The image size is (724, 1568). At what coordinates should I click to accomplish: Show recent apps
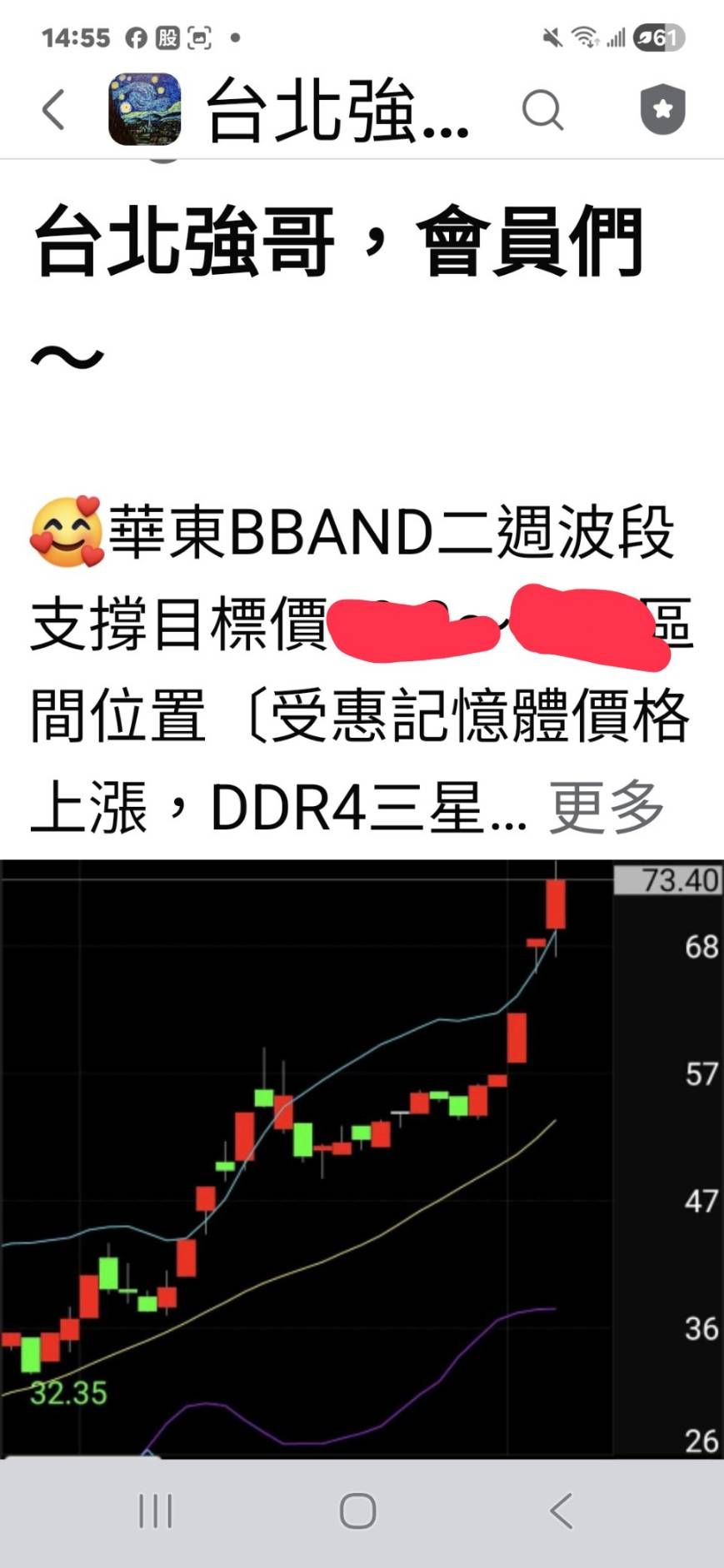click(x=155, y=1511)
